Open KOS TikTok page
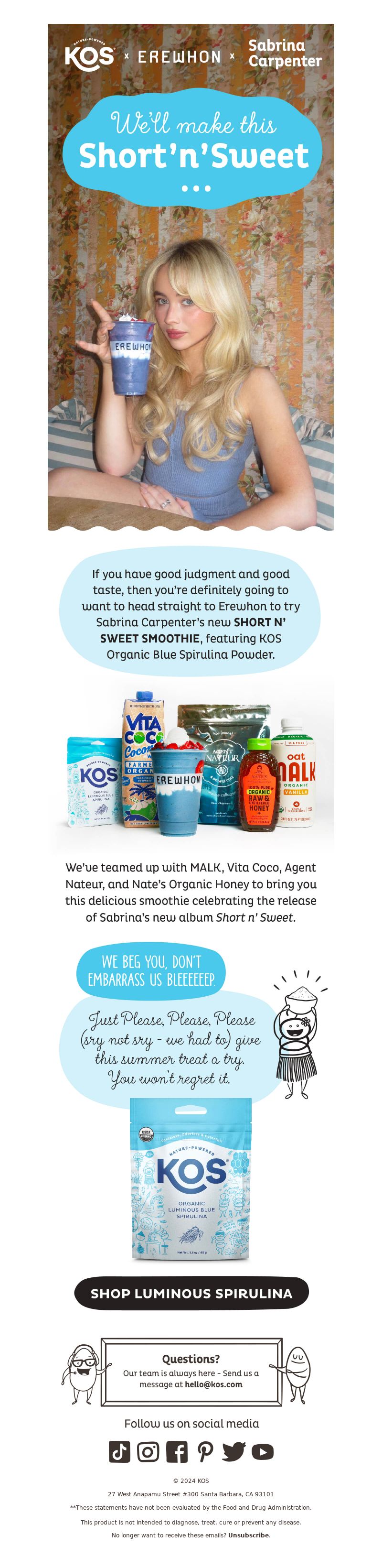The width and height of the screenshot is (382, 1568). [x=119, y=1452]
